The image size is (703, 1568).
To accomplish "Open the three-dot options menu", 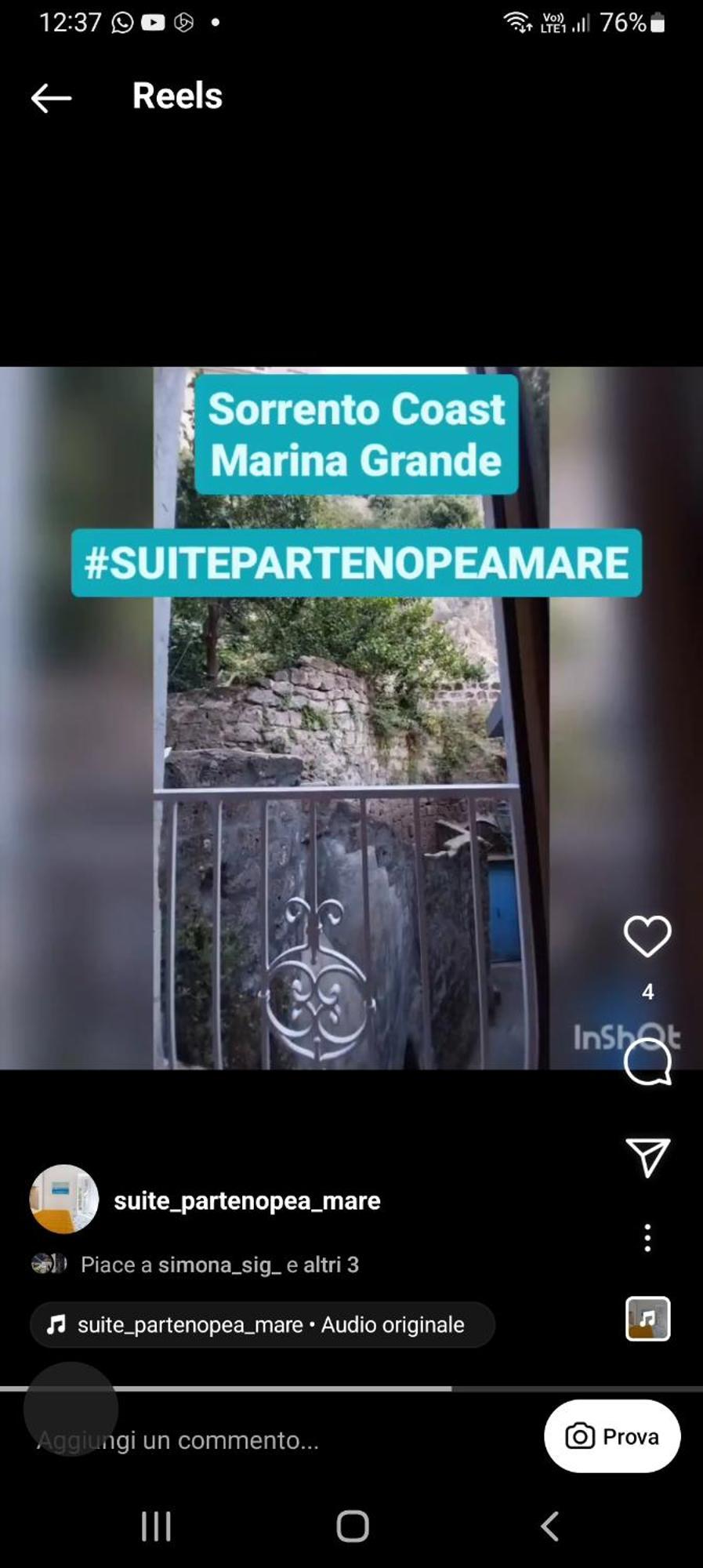I will 647,1238.
